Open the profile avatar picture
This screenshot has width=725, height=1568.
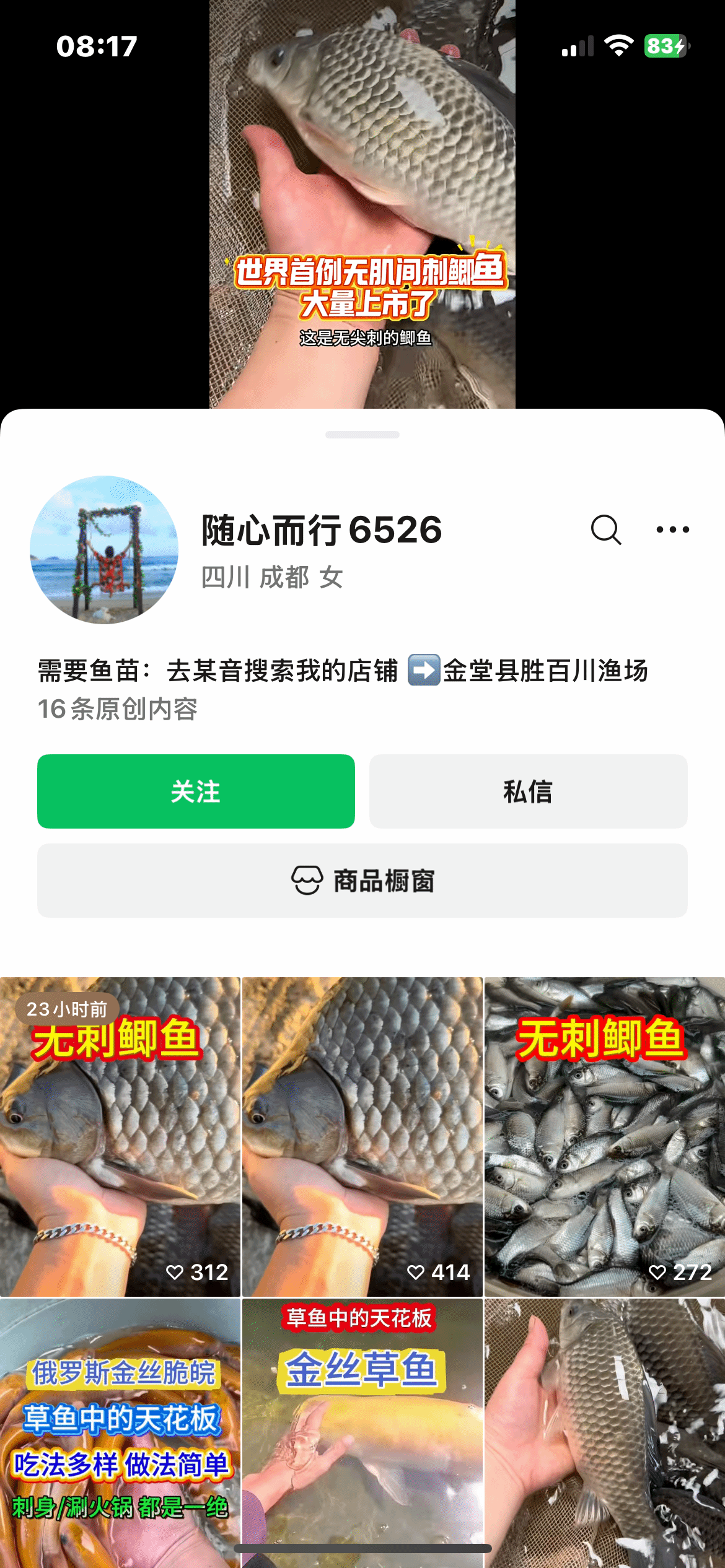(x=104, y=550)
